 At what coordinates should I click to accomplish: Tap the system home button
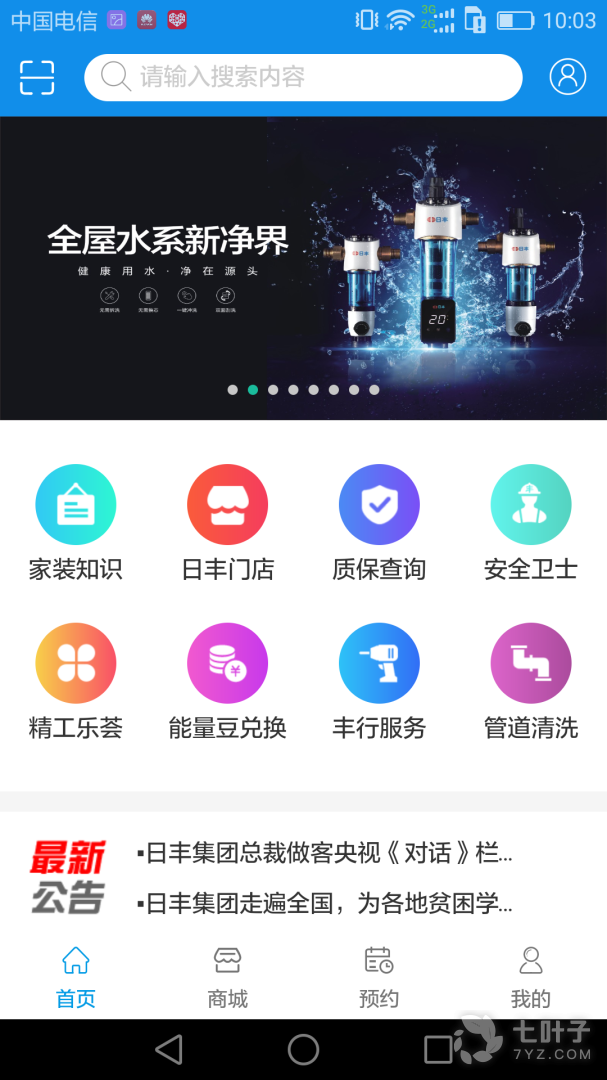[303, 1049]
